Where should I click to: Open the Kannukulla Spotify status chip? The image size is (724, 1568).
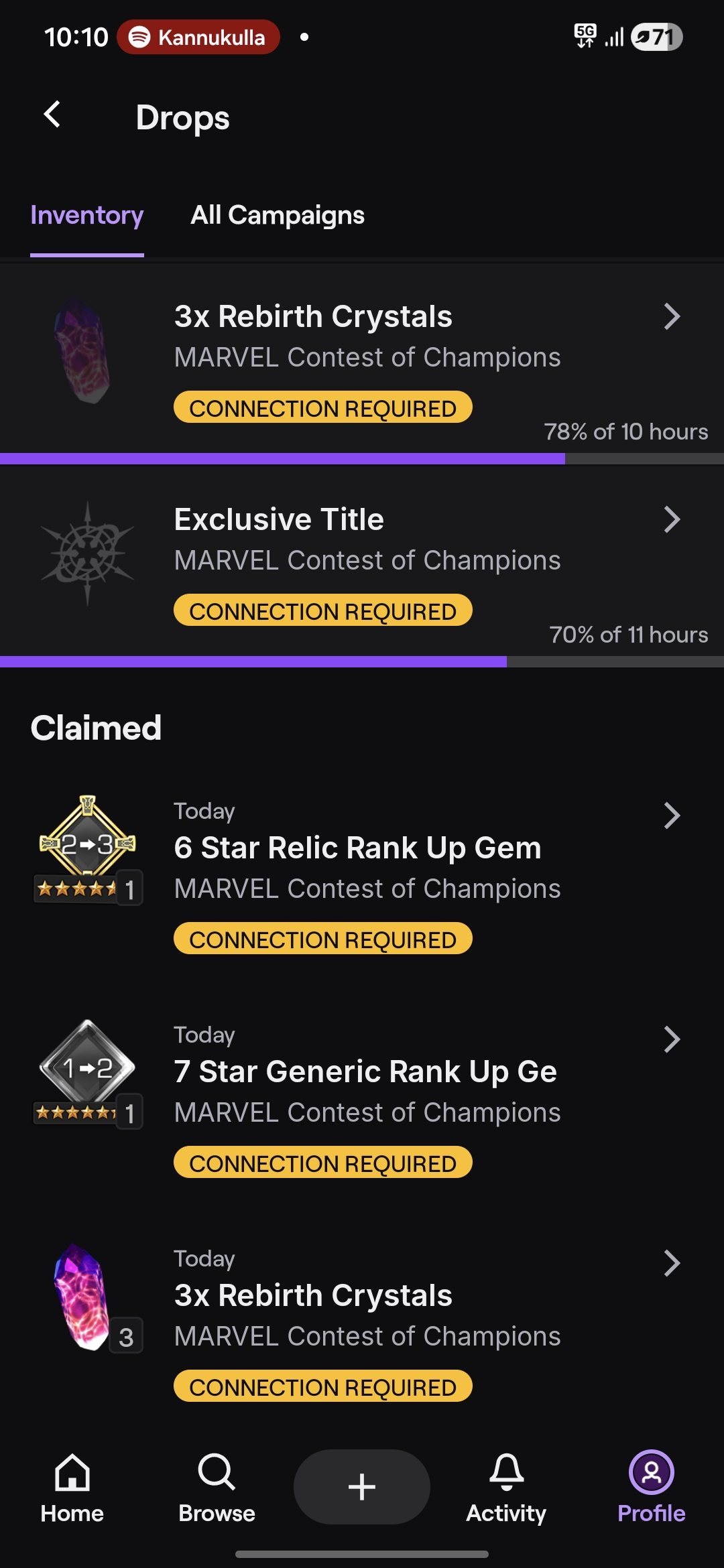pos(198,38)
